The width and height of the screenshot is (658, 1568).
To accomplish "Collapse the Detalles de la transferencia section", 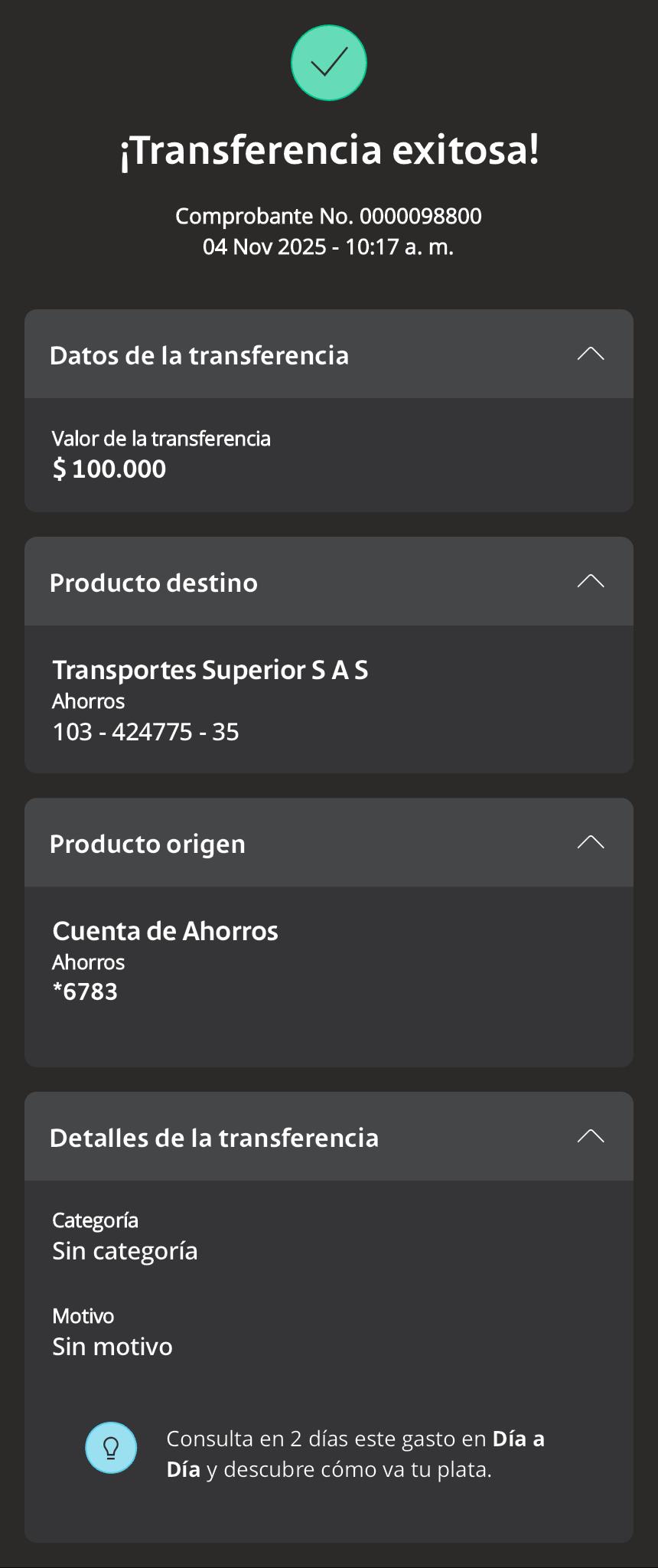I will (590, 1136).
